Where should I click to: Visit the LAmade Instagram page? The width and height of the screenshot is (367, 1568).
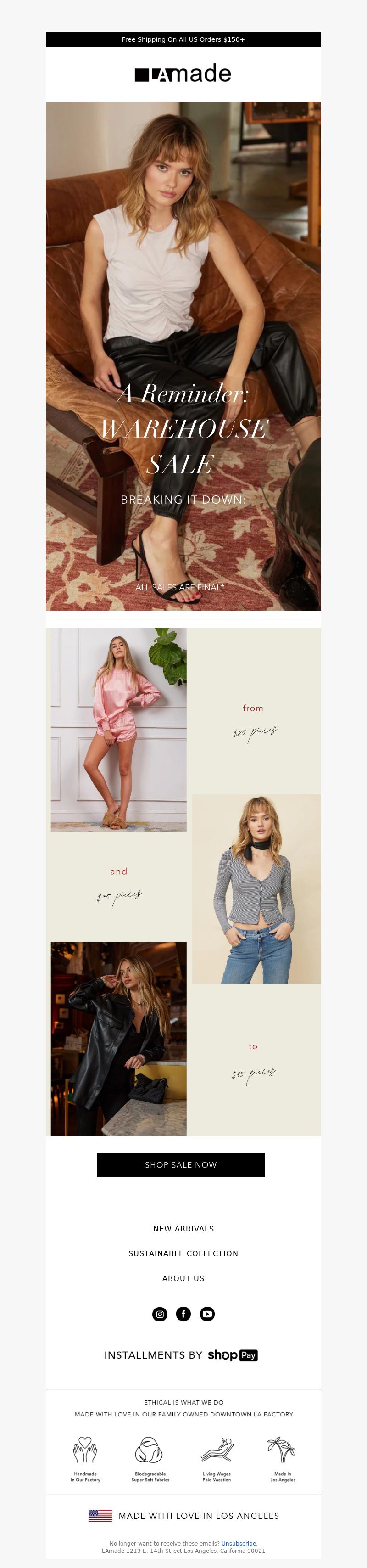coord(160,1314)
